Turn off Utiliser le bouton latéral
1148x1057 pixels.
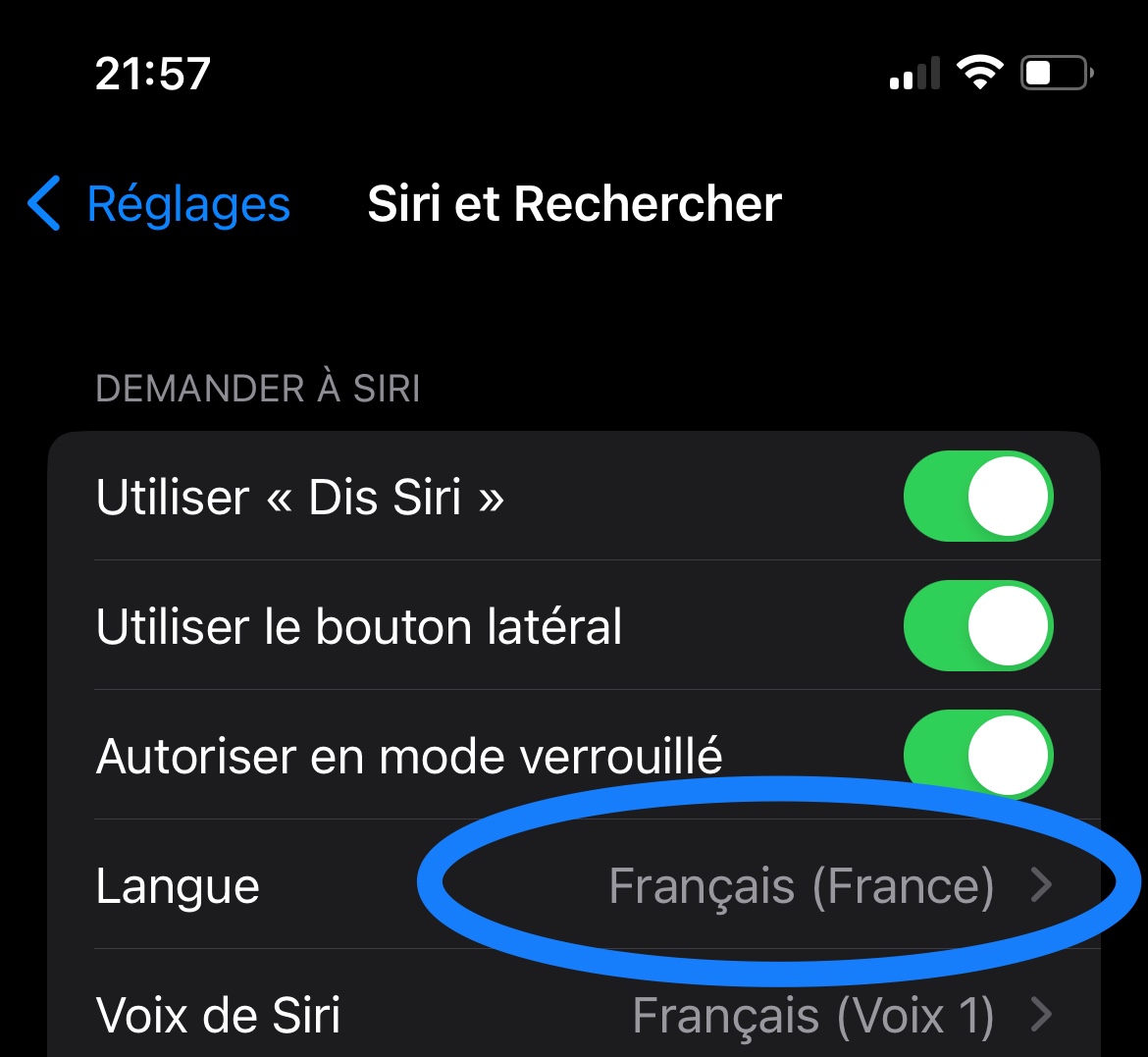977,626
